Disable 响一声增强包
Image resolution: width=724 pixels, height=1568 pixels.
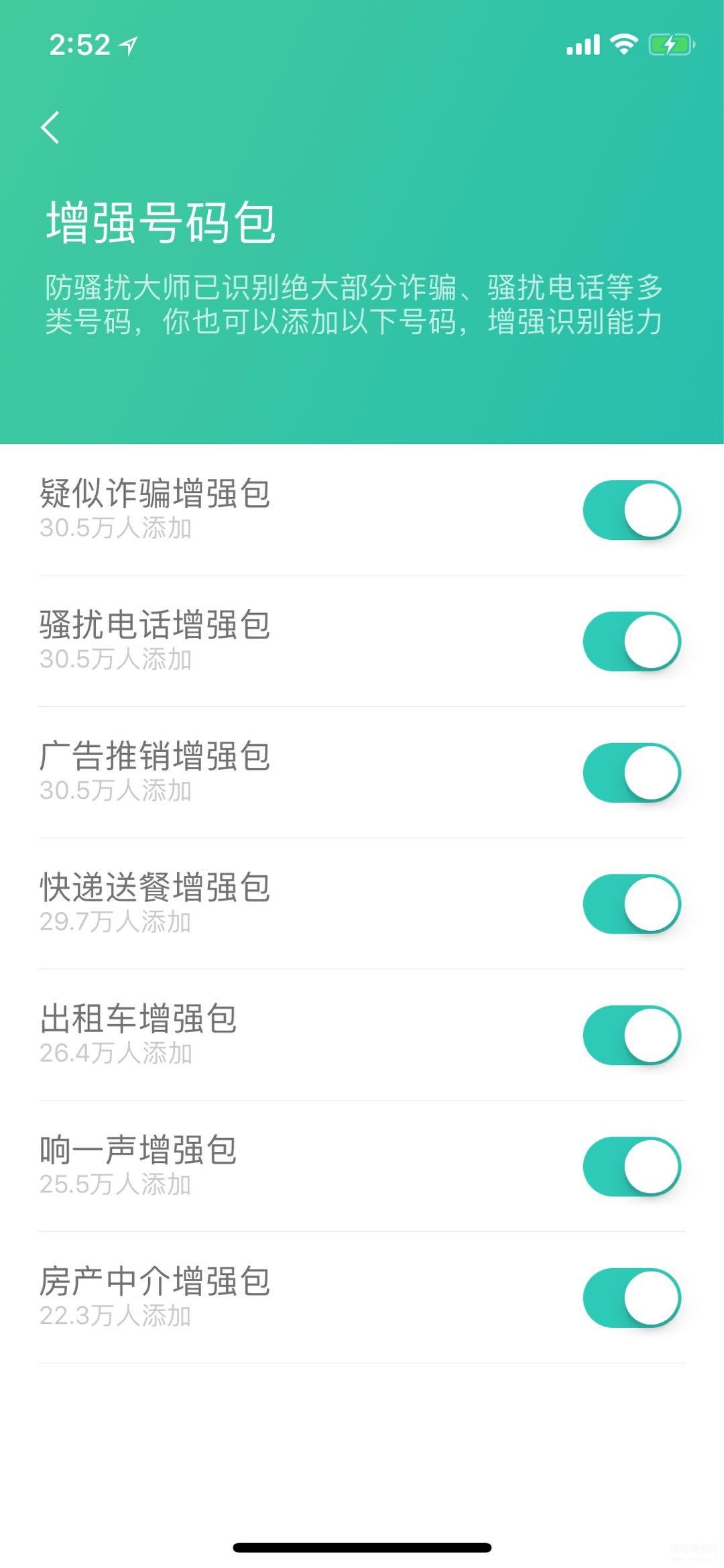632,1166
